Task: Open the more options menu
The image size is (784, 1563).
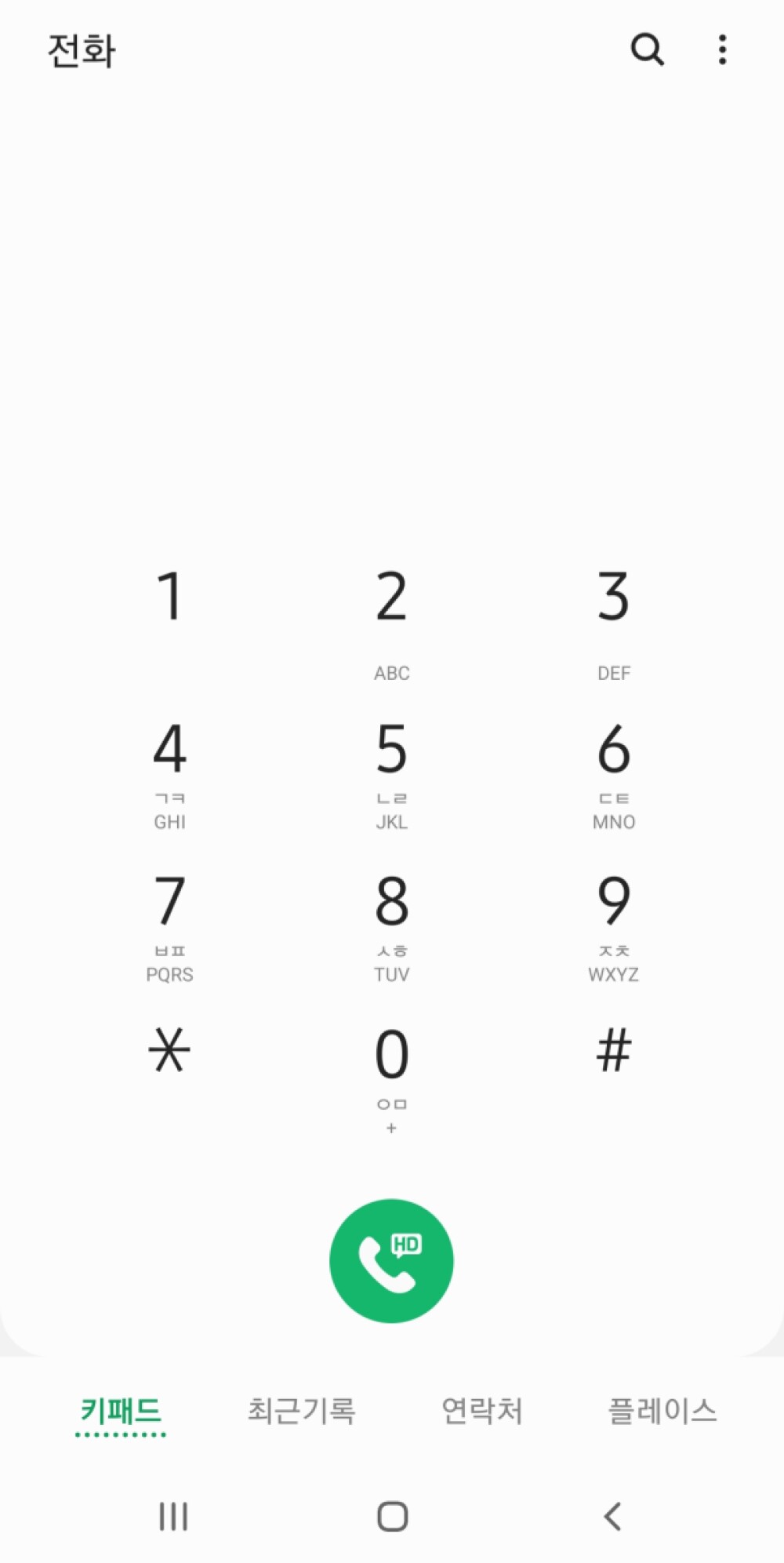Action: tap(722, 50)
